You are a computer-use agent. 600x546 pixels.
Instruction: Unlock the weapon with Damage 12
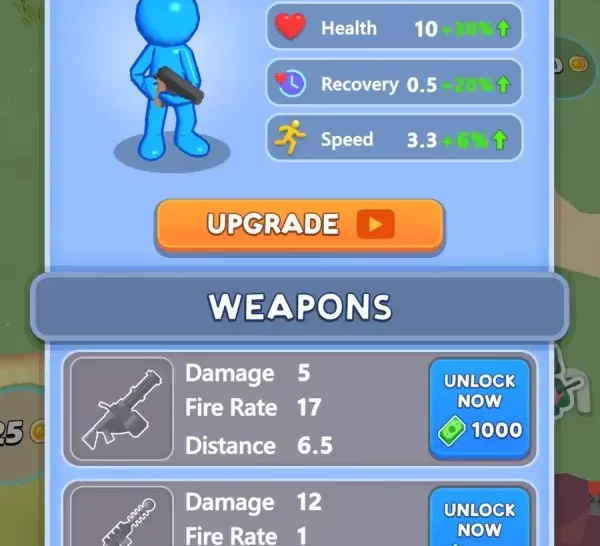click(x=480, y=518)
